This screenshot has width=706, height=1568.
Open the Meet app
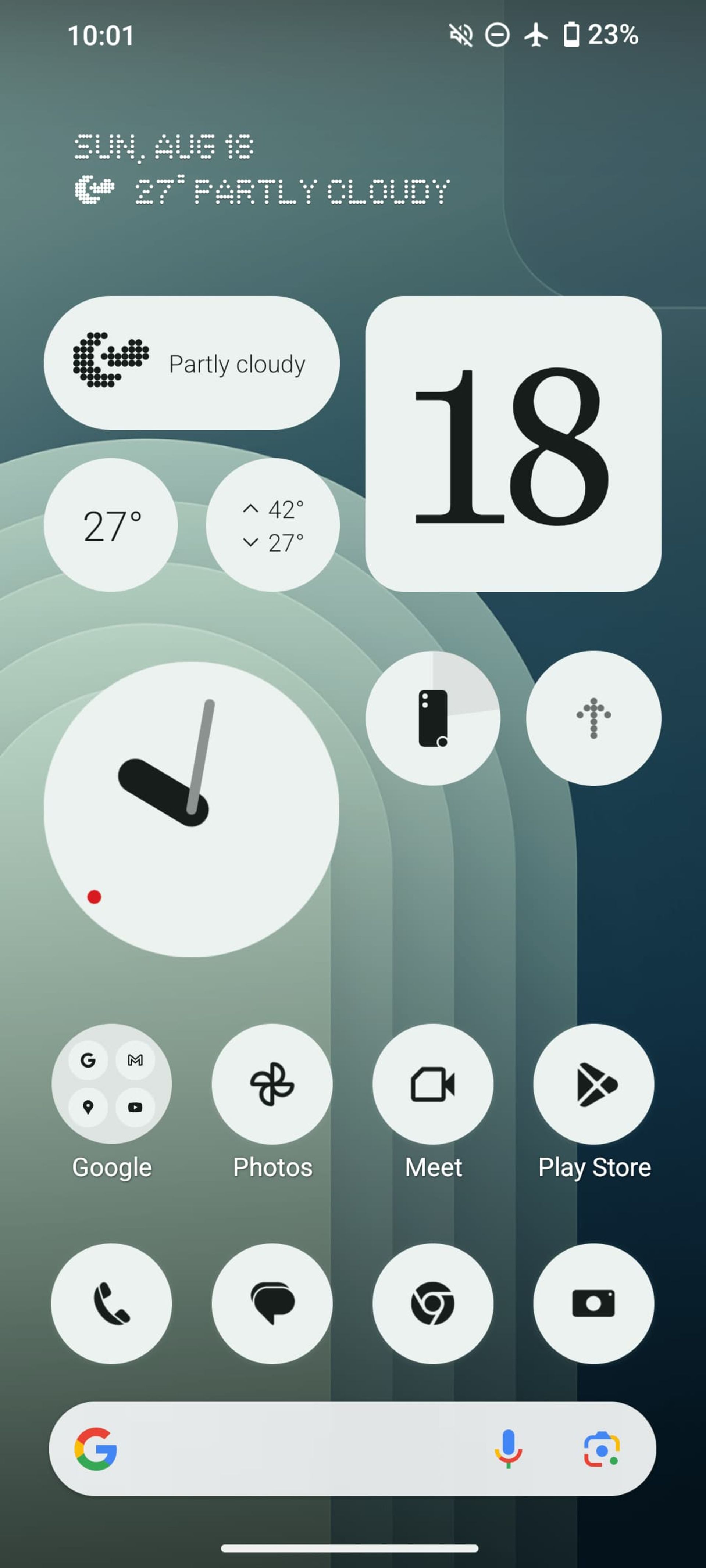tap(433, 1084)
